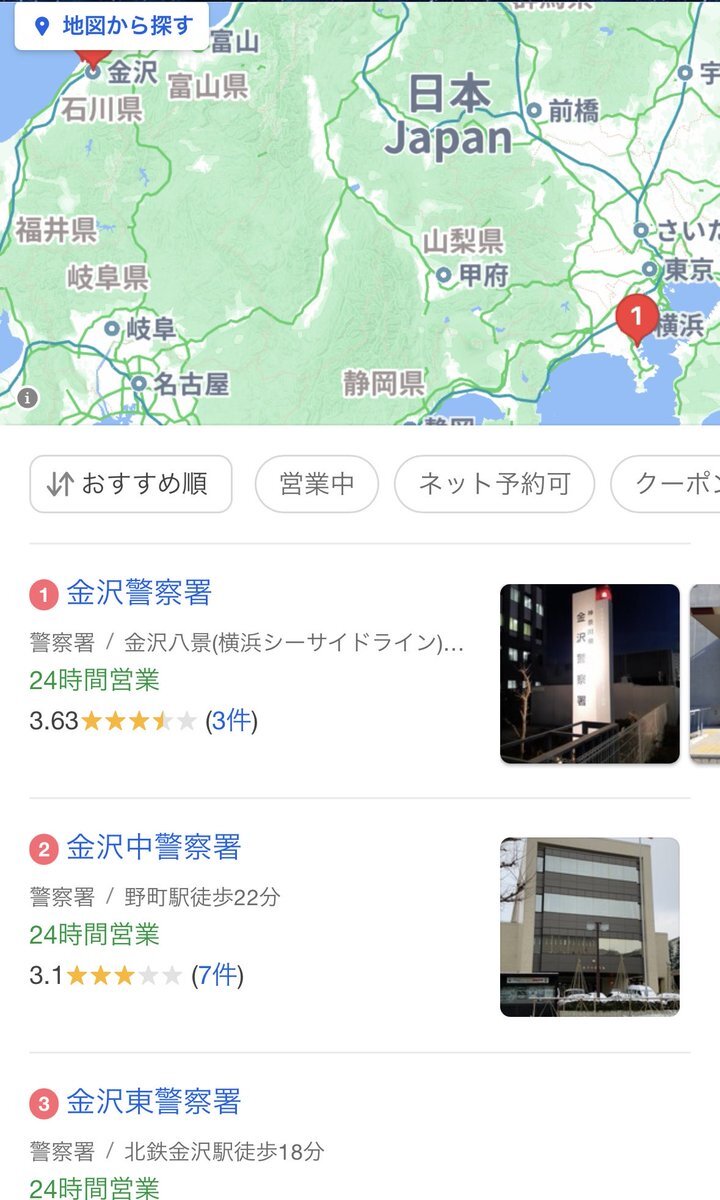Open the 3件 reviews for 金沢警察署
This screenshot has height=1200, width=720.
coord(231,720)
